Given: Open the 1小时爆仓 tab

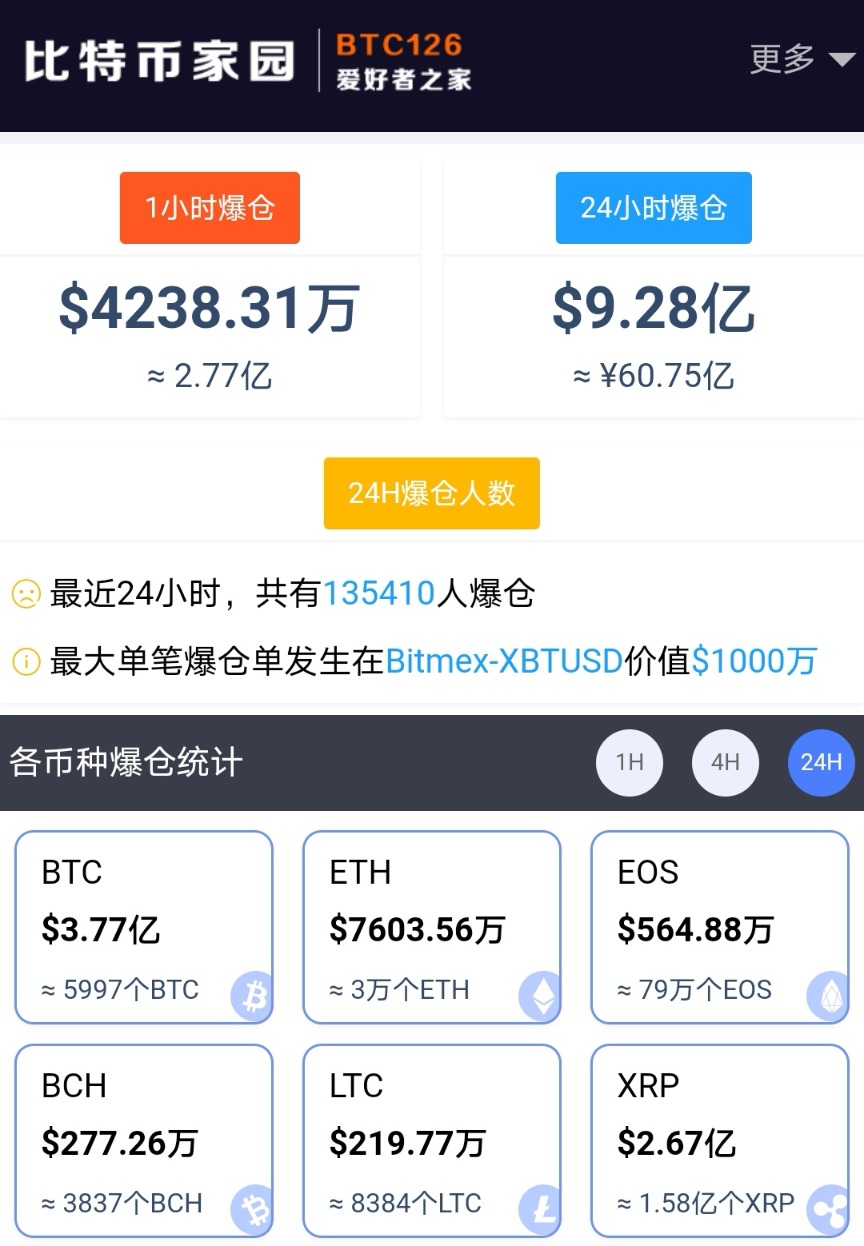Looking at the screenshot, I should point(209,208).
